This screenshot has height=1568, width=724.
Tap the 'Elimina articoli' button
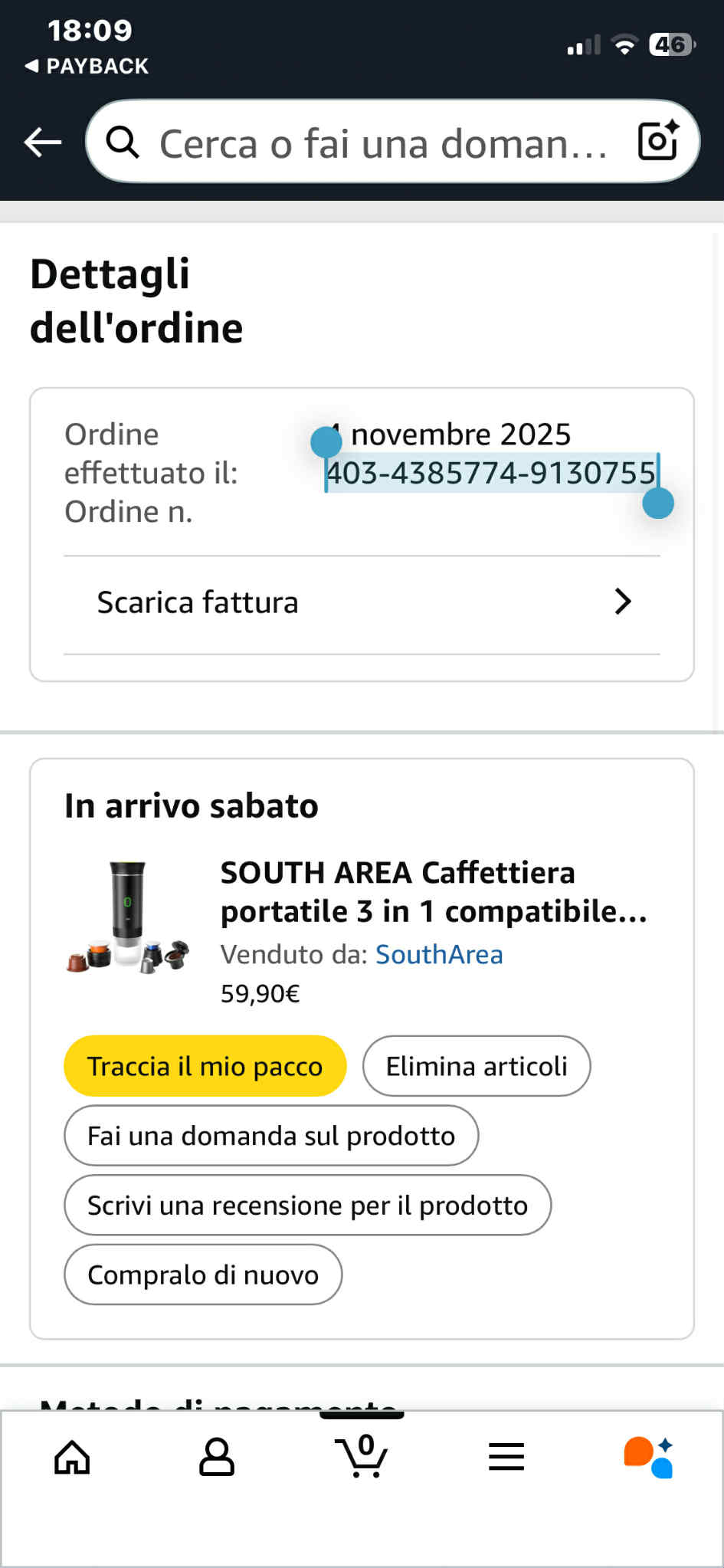click(x=476, y=1066)
